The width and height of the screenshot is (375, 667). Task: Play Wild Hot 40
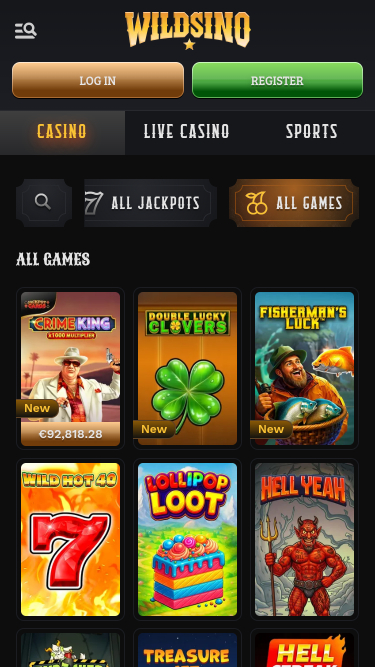(71, 539)
